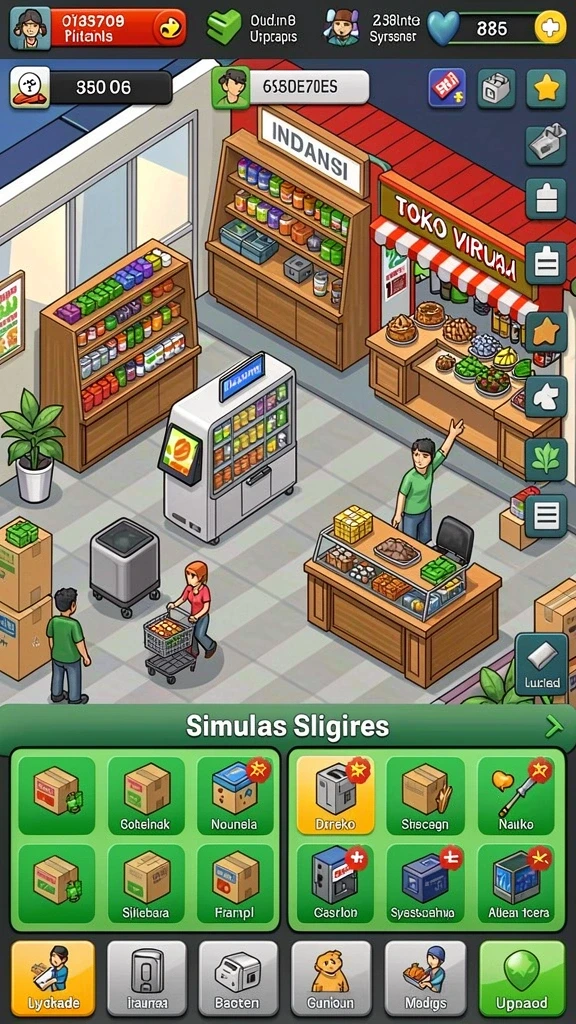Select the Nounela box item
Screen dimensions: 576x1024
tap(234, 795)
